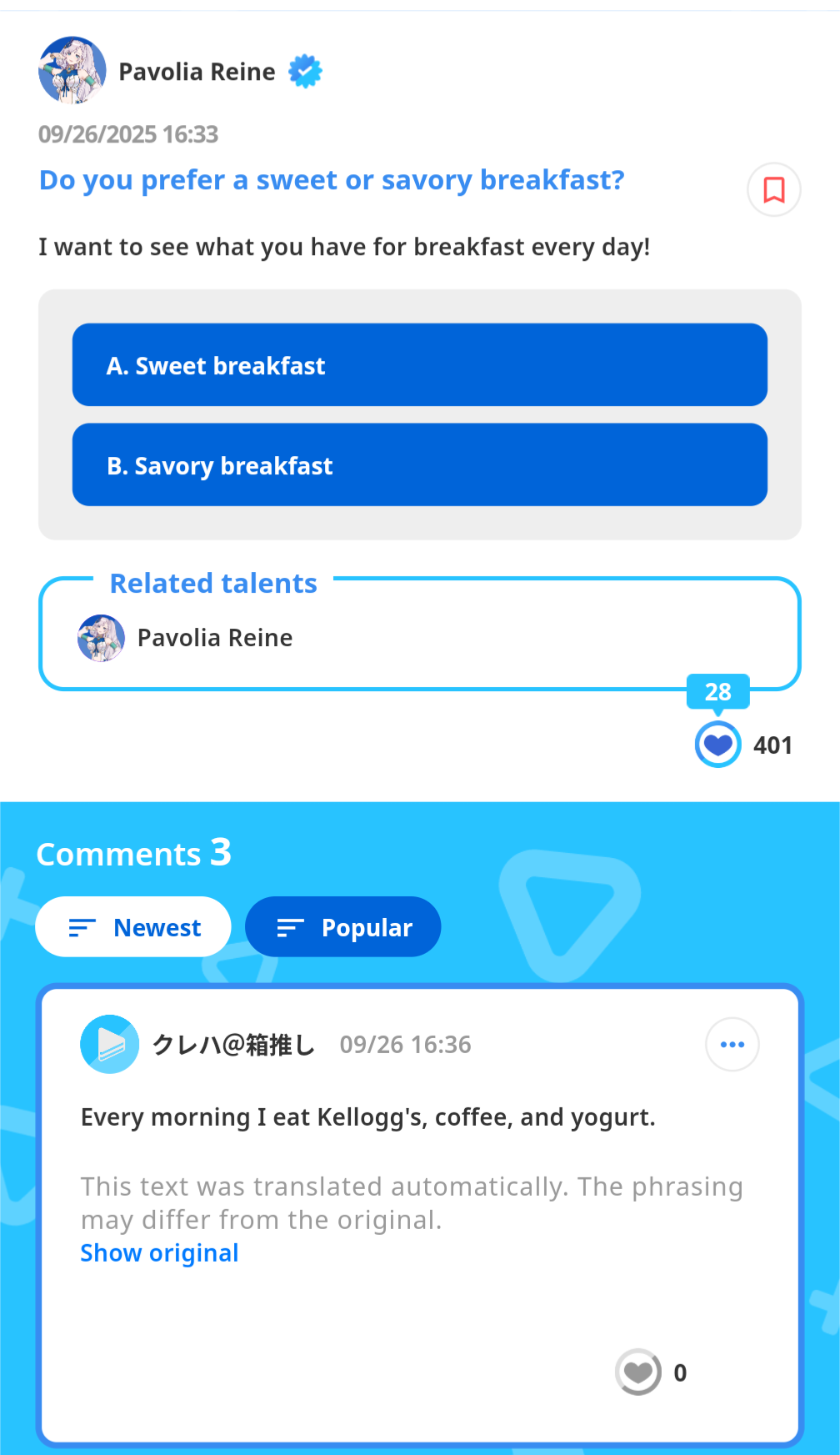Vote for A. Sweet breakfast

[x=419, y=365]
